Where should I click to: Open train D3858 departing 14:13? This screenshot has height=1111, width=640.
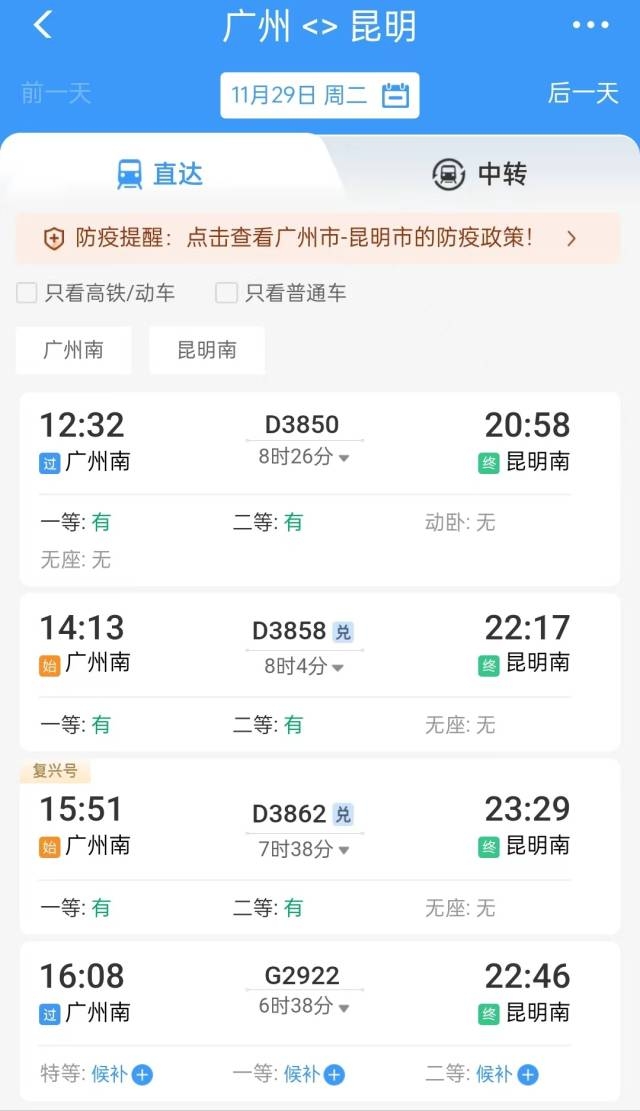tap(320, 672)
